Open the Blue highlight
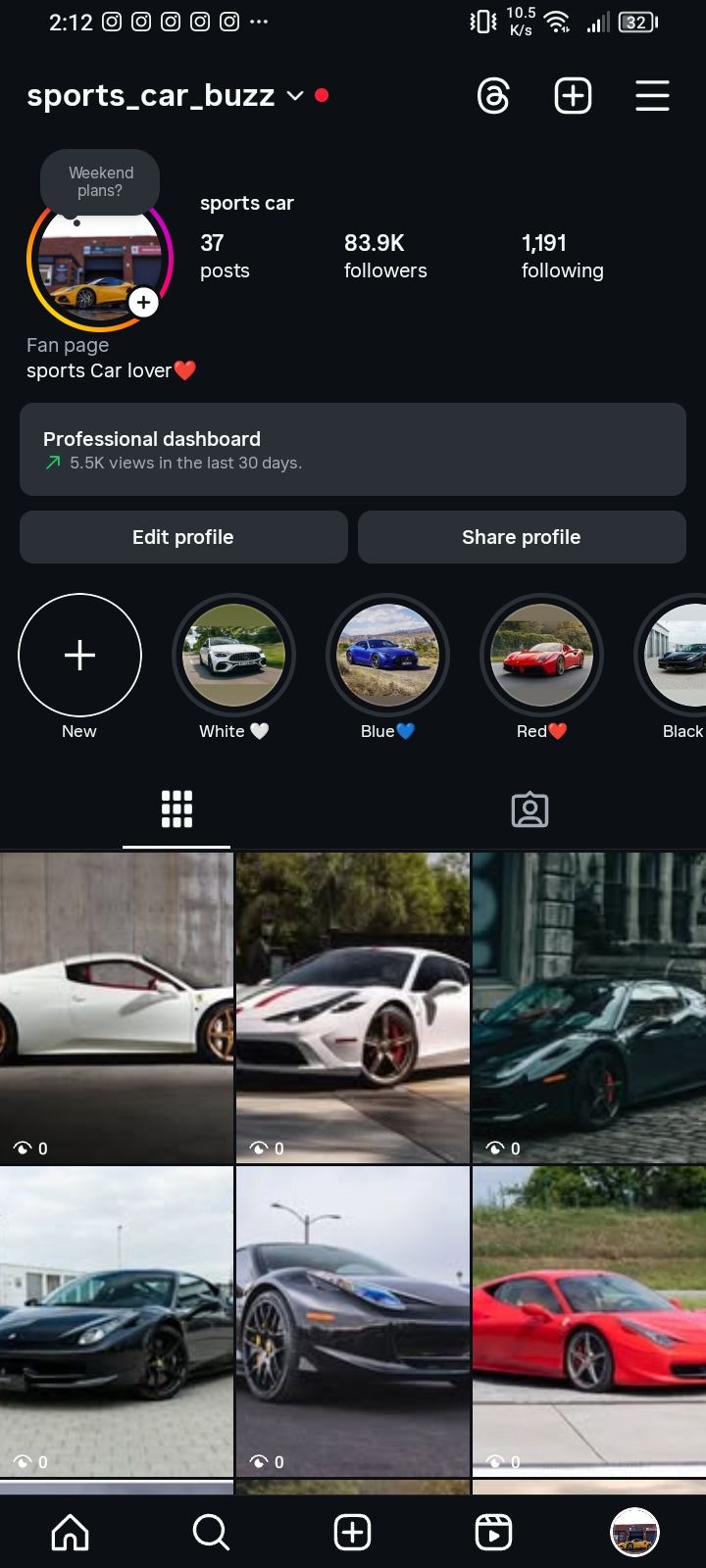The width and height of the screenshot is (706, 1568). tap(387, 656)
